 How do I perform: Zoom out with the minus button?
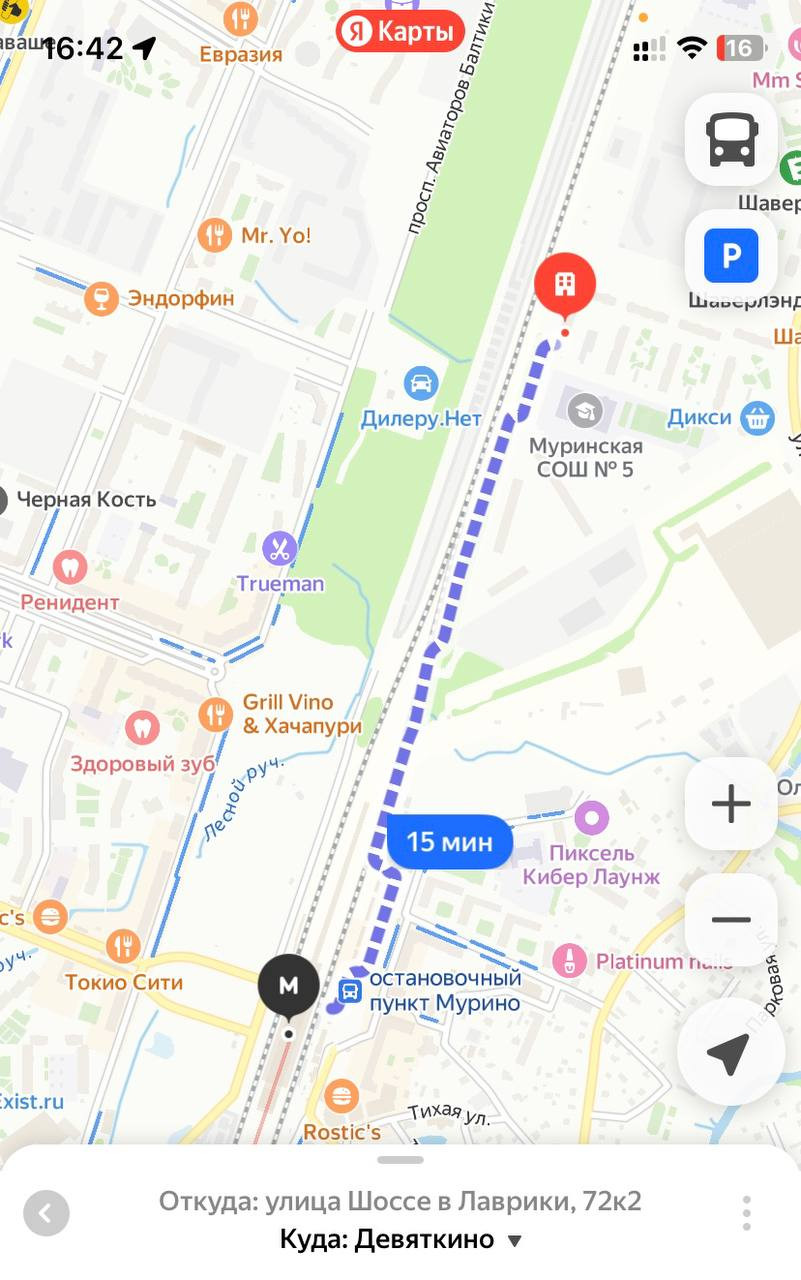(731, 920)
